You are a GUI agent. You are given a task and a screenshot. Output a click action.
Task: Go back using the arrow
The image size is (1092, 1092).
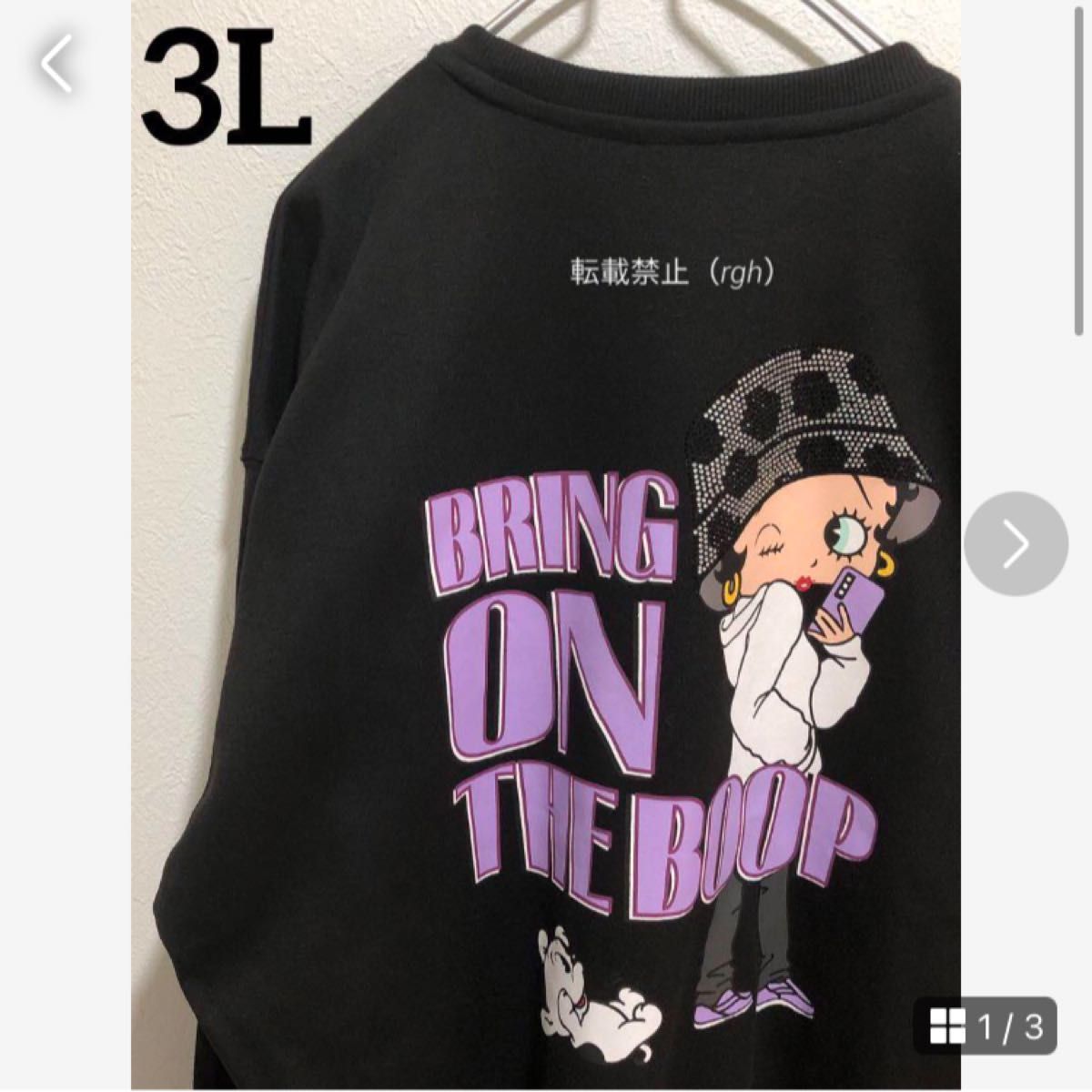click(56, 64)
